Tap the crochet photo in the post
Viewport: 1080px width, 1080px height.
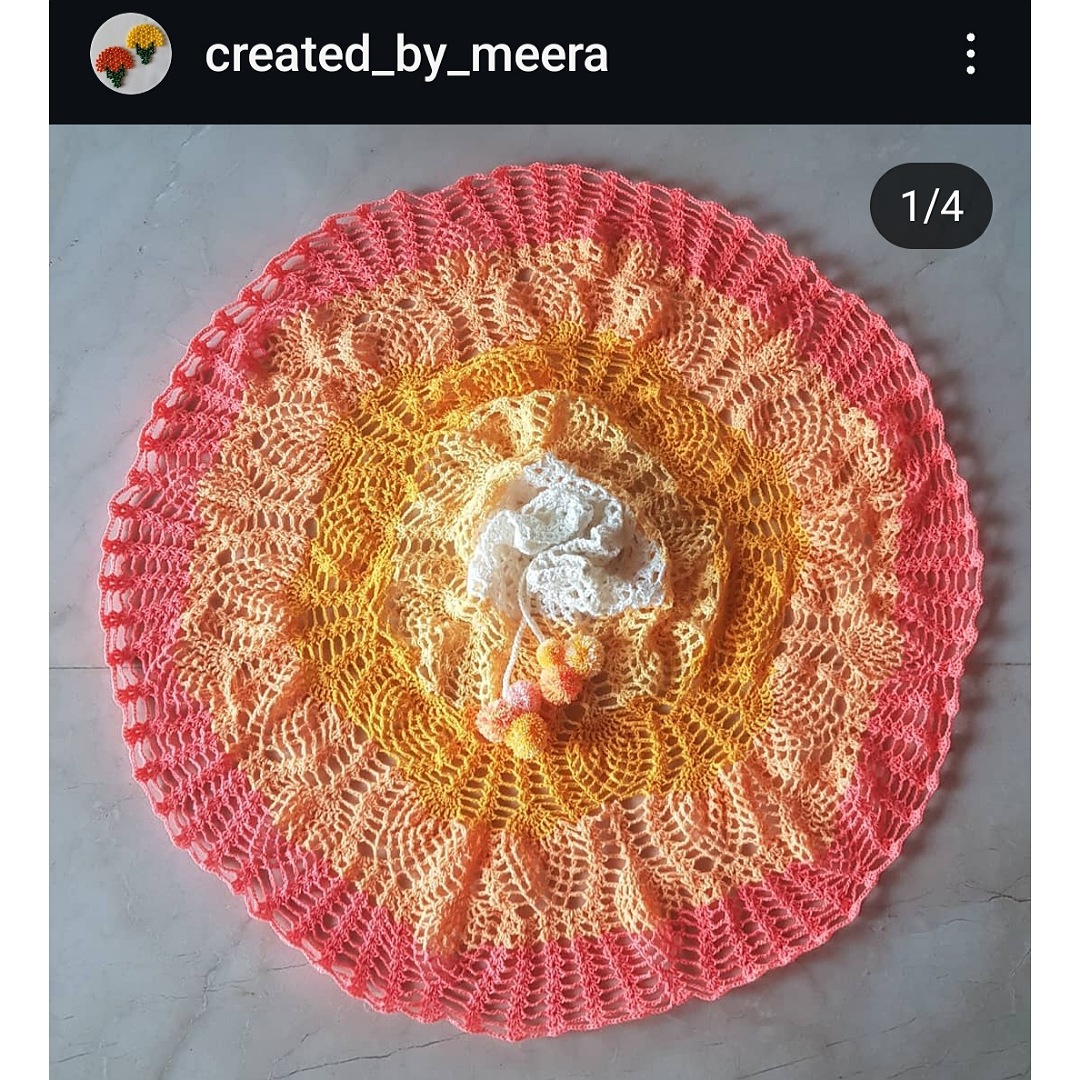[540, 600]
